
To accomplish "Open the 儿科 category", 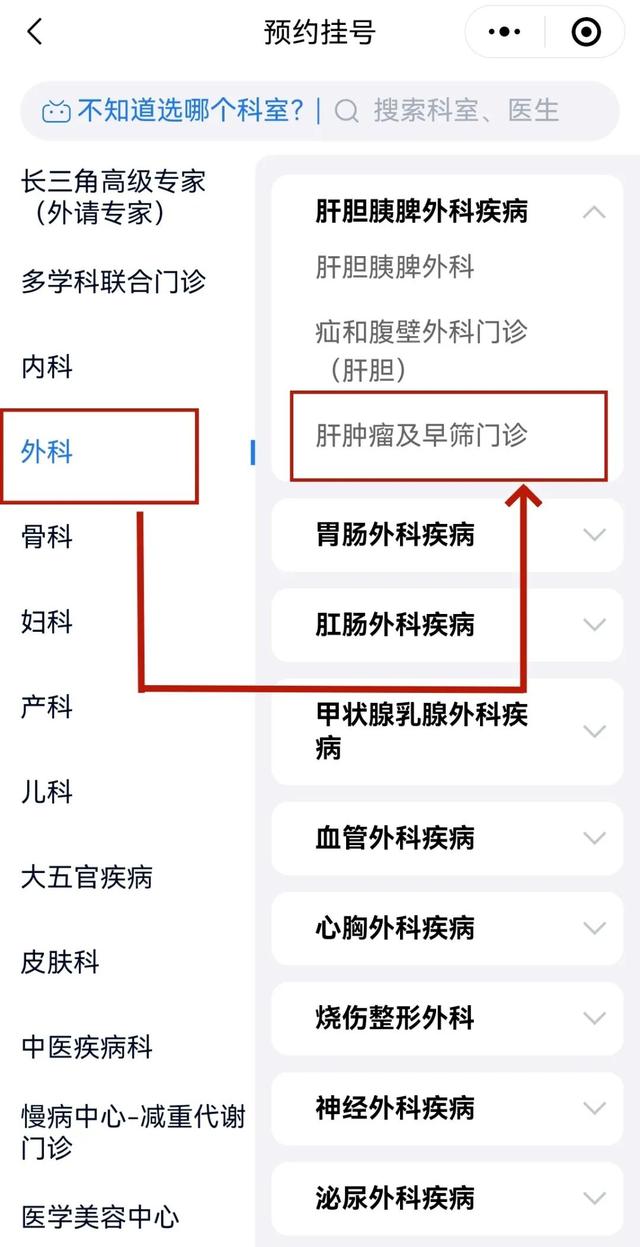I will (x=47, y=792).
